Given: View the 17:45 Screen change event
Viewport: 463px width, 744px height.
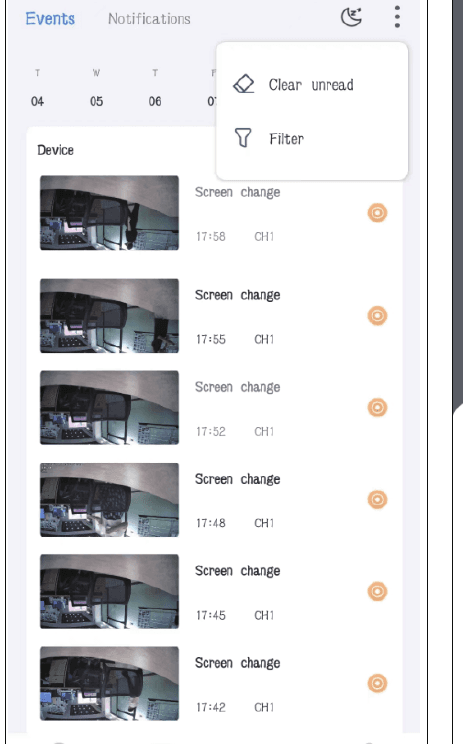Looking at the screenshot, I should point(214,592).
